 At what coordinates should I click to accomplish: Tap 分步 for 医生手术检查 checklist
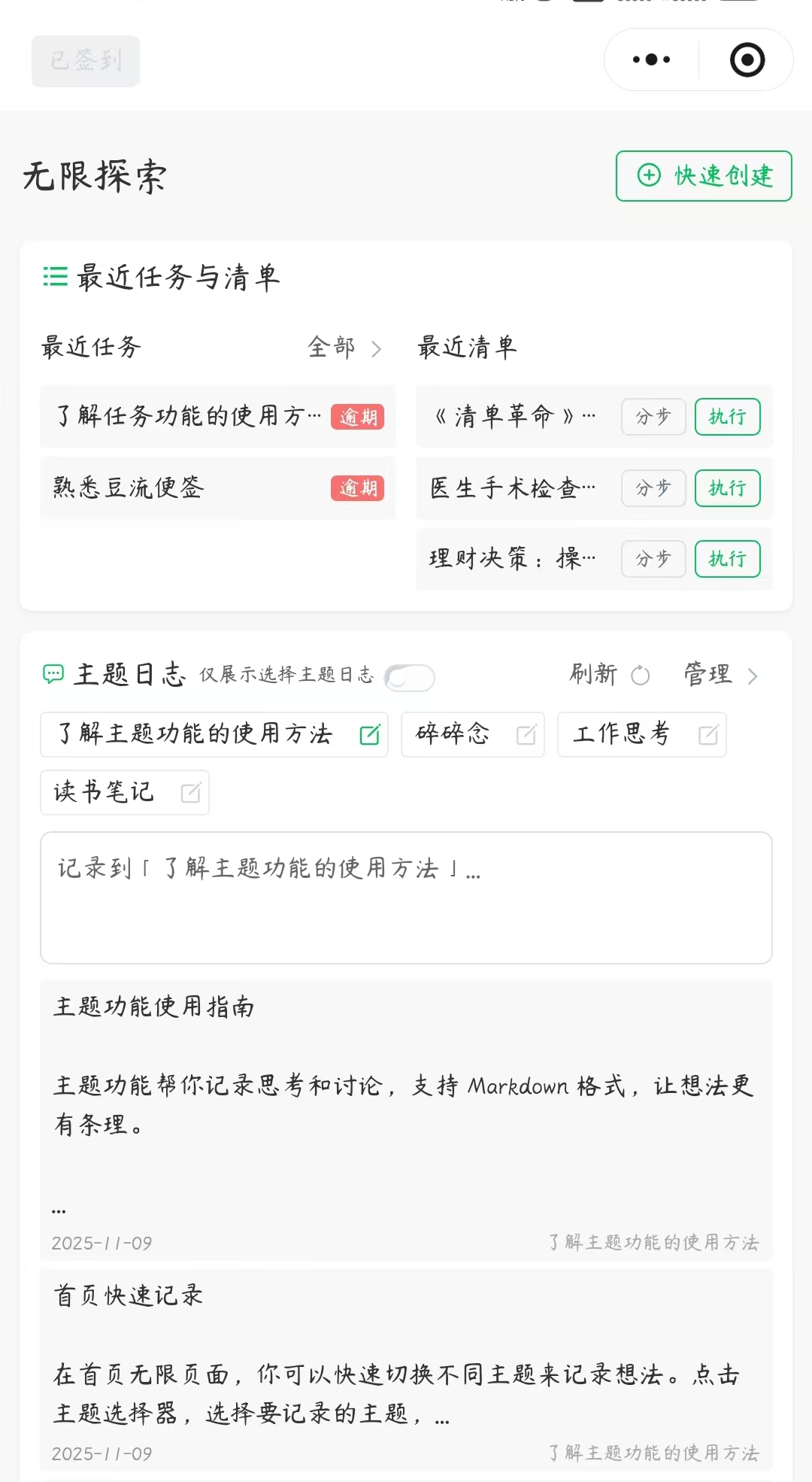coord(653,488)
